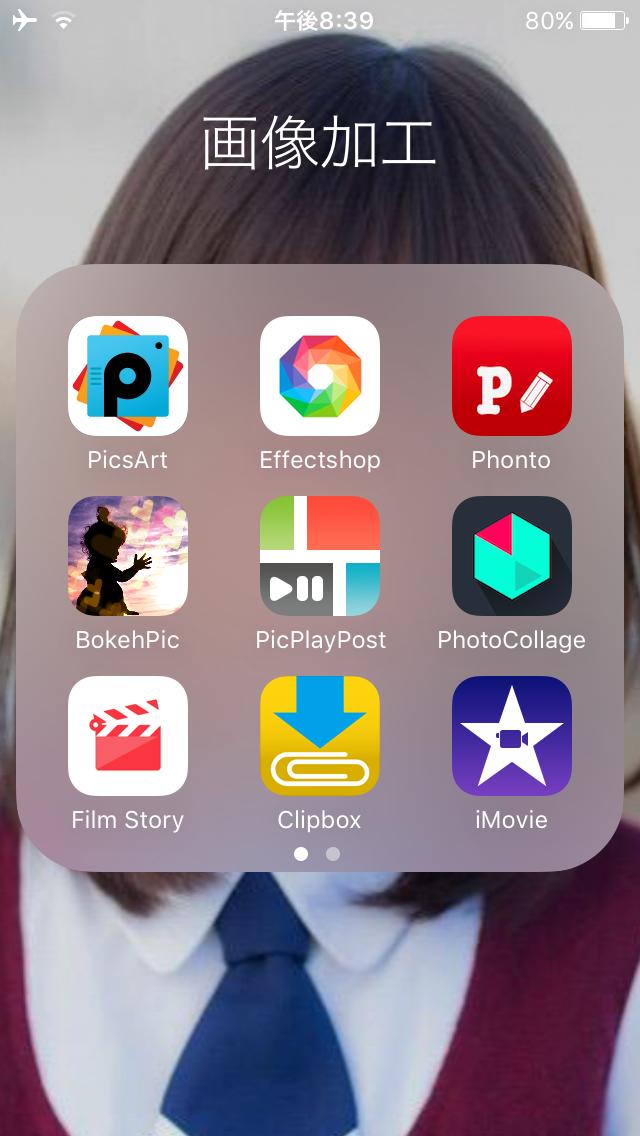Launch the Clipbox app
The width and height of the screenshot is (640, 1136).
point(320,736)
